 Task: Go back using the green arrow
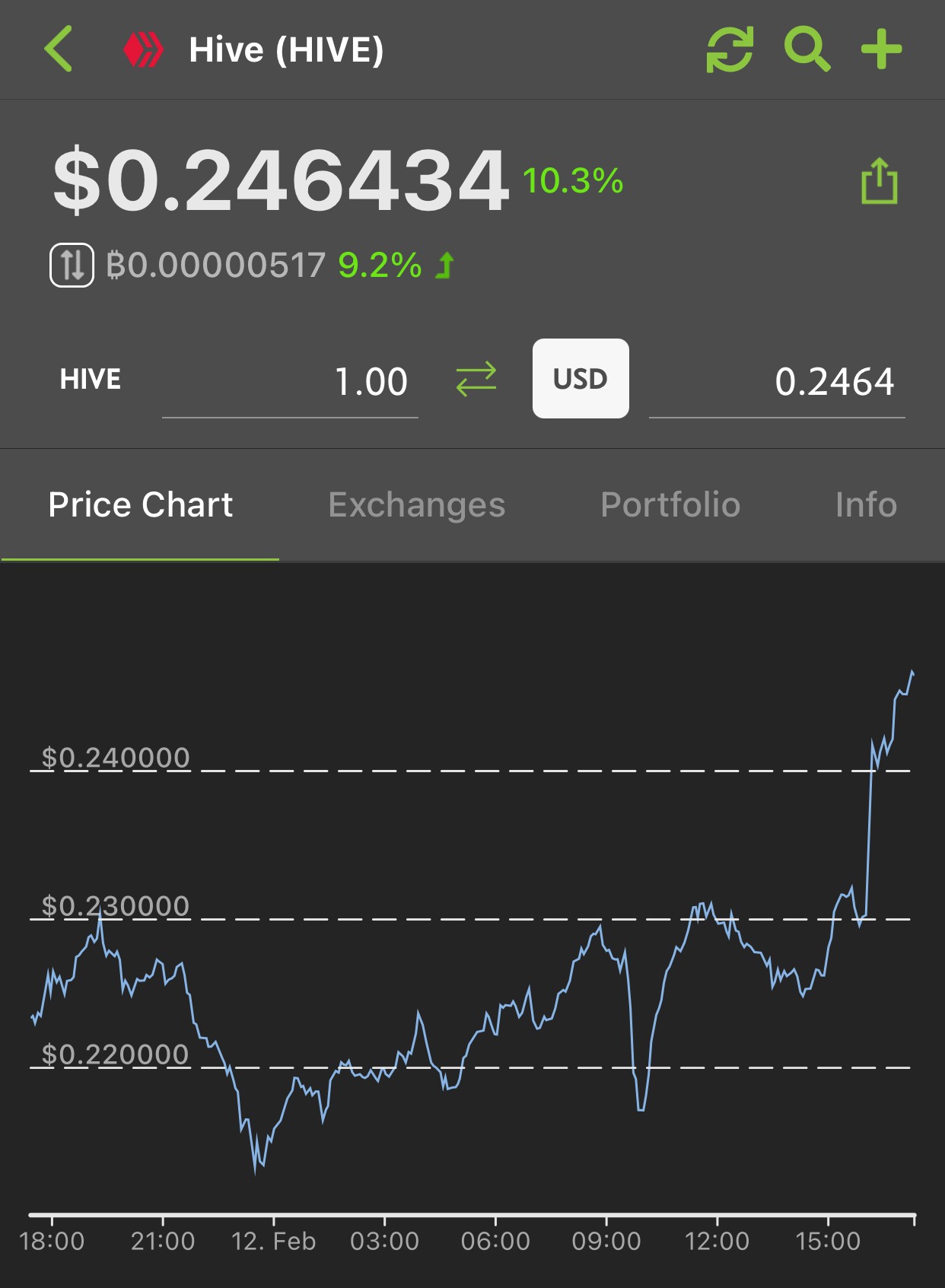click(x=59, y=49)
